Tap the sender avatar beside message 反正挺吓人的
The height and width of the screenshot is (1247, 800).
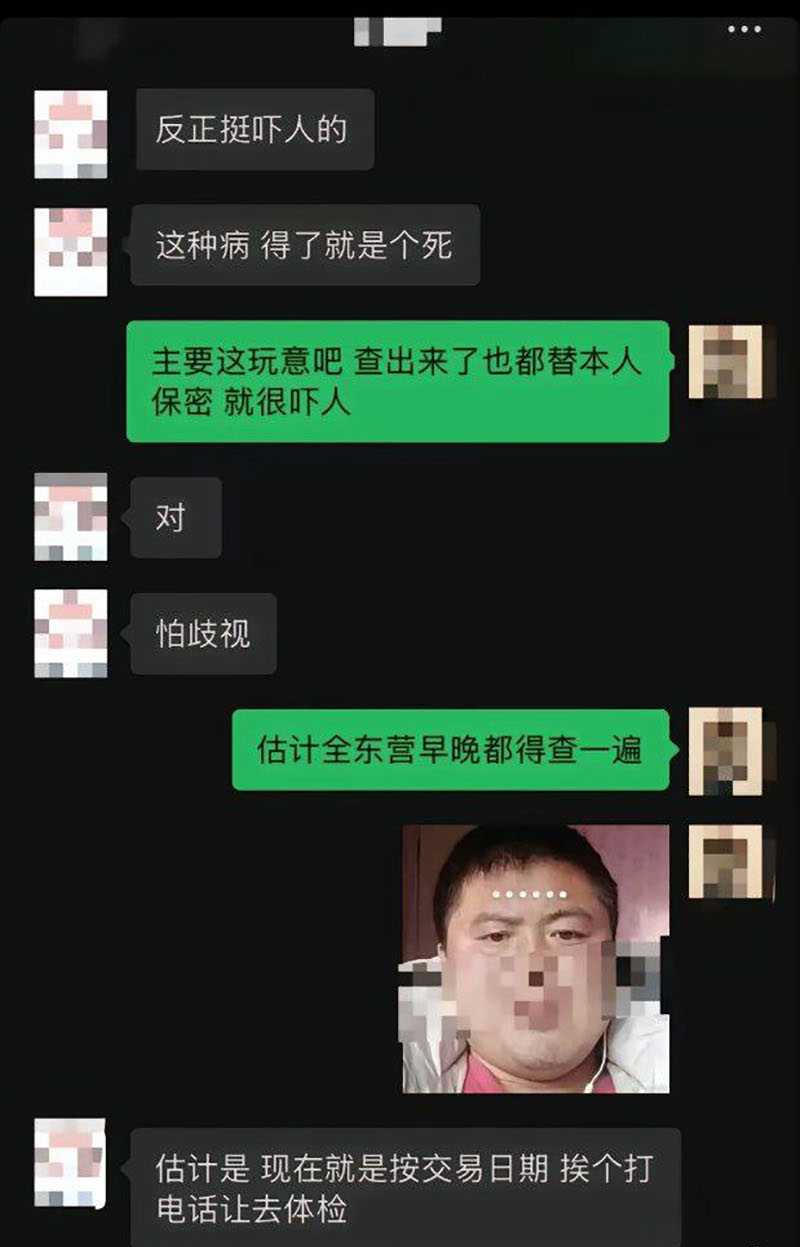tap(71, 134)
